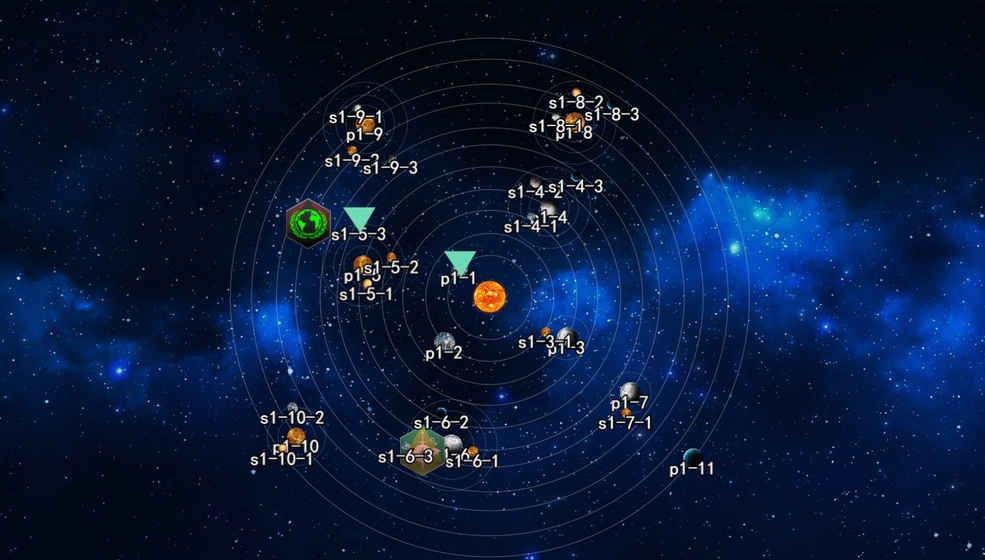Select the green marker above p1-1
Screen dimensions: 985x560
pos(460,261)
